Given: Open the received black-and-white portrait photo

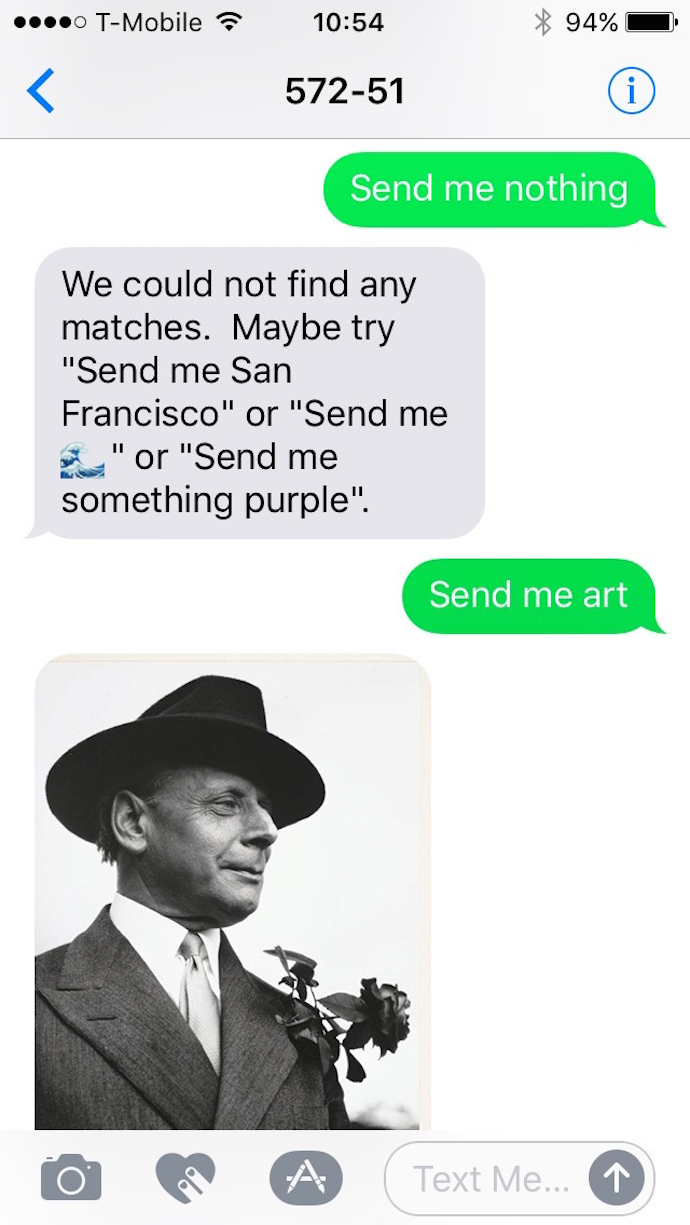Looking at the screenshot, I should pos(233,892).
